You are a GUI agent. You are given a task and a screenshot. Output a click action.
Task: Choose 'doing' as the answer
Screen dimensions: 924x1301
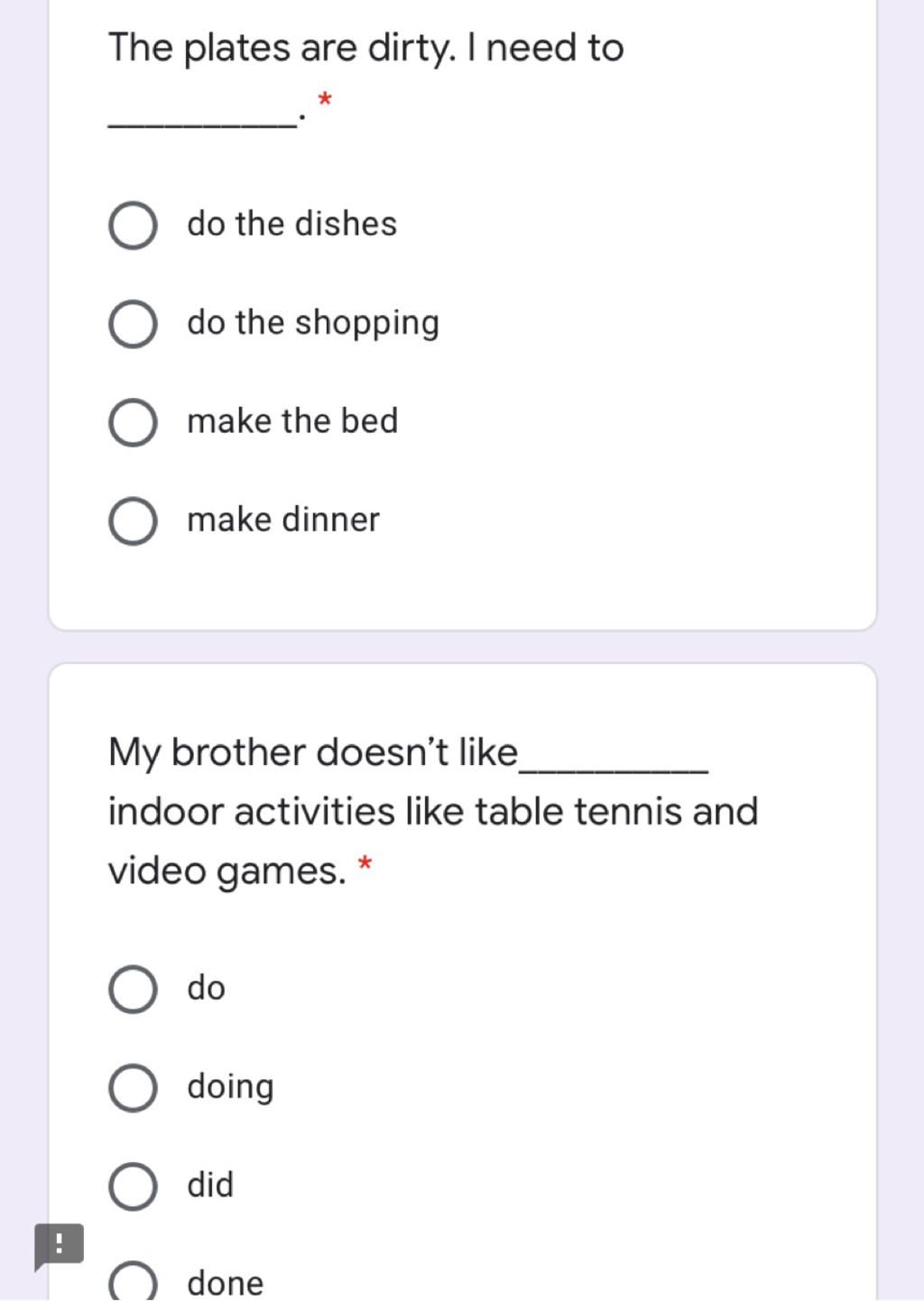tap(134, 1087)
